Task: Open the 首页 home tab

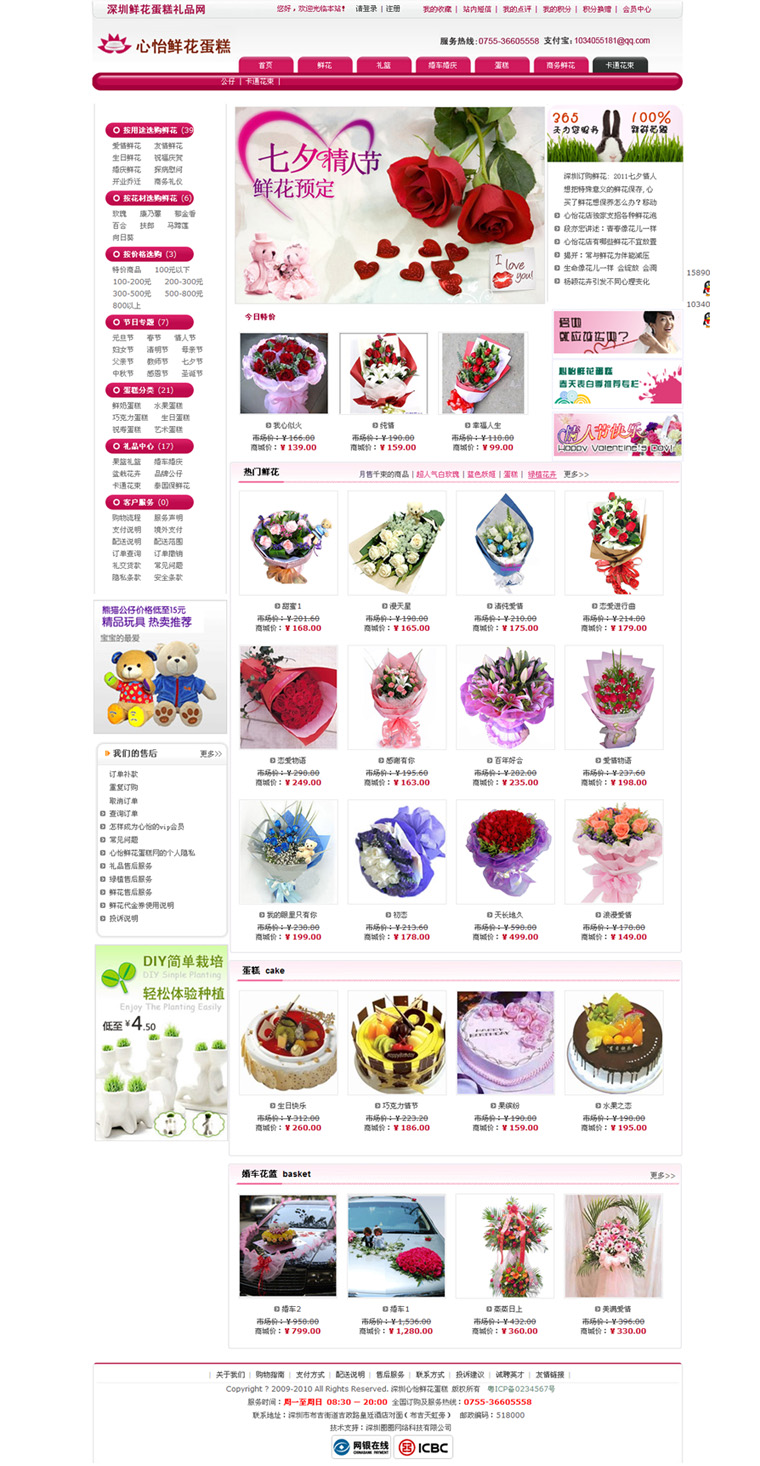Action: pyautogui.click(x=265, y=65)
